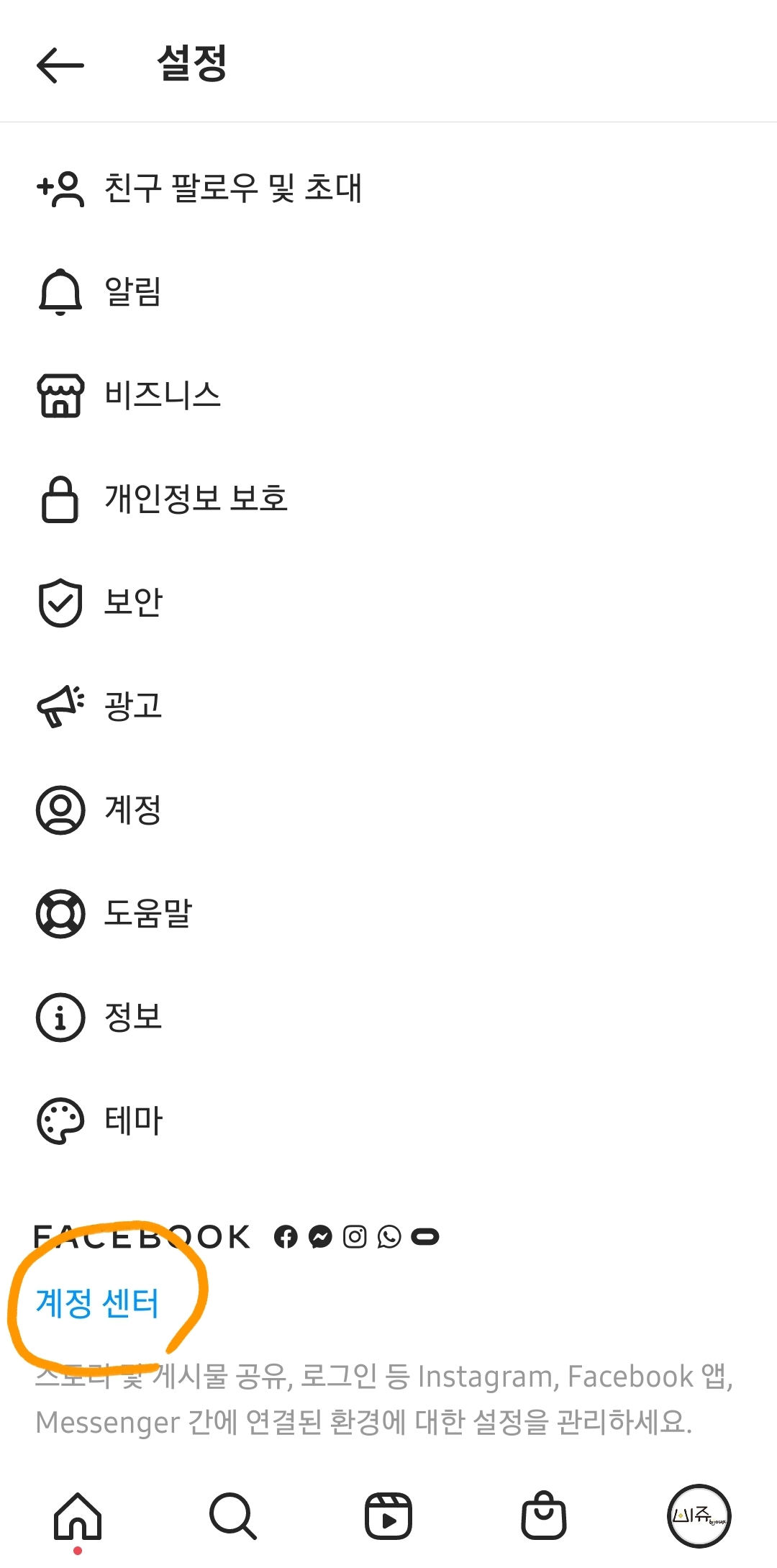Open the 비즈니스 settings row
Viewport: 777px width, 1568px height.
(x=388, y=395)
